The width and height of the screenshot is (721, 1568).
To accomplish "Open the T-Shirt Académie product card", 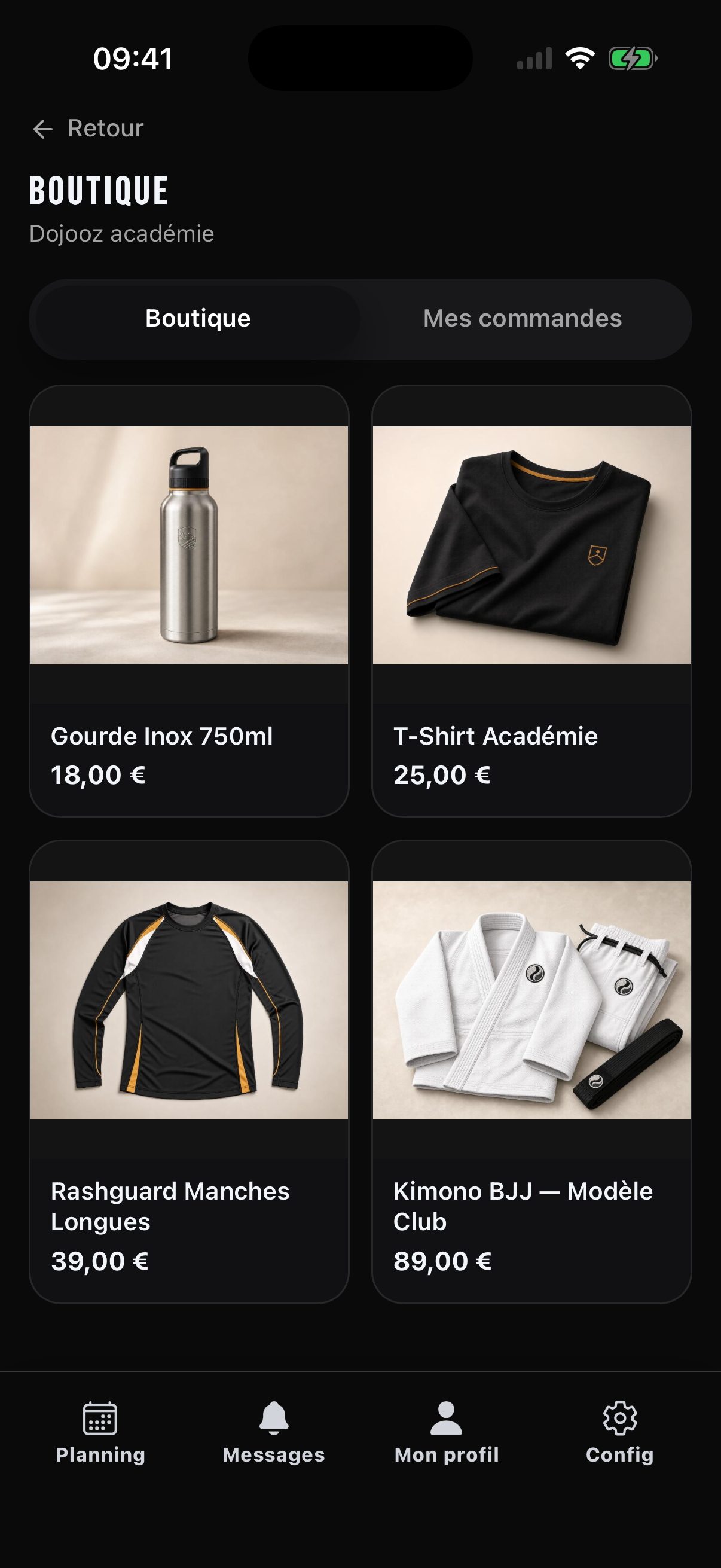I will tap(531, 601).
